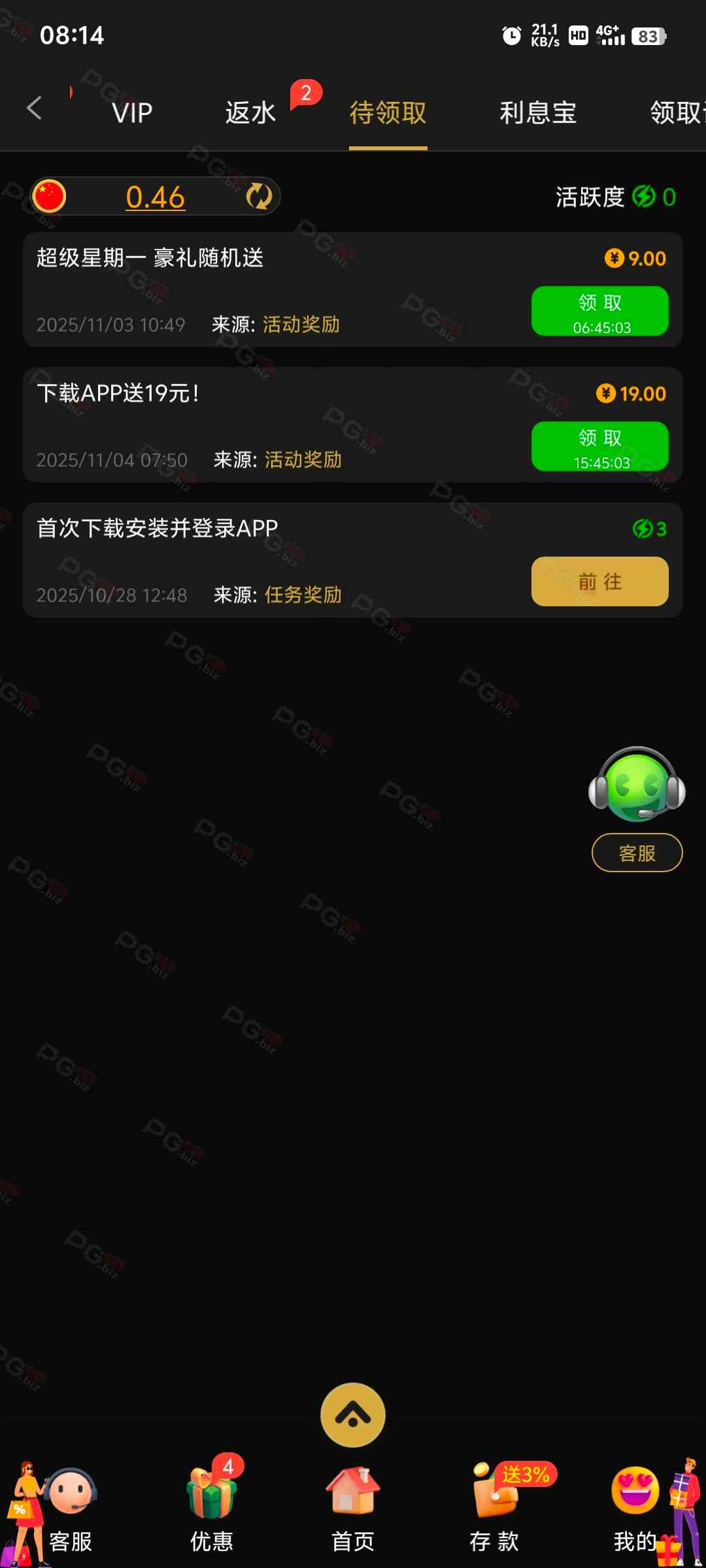Open the 优惠 promotions tab
This screenshot has height=1568, width=706.
212,1509
